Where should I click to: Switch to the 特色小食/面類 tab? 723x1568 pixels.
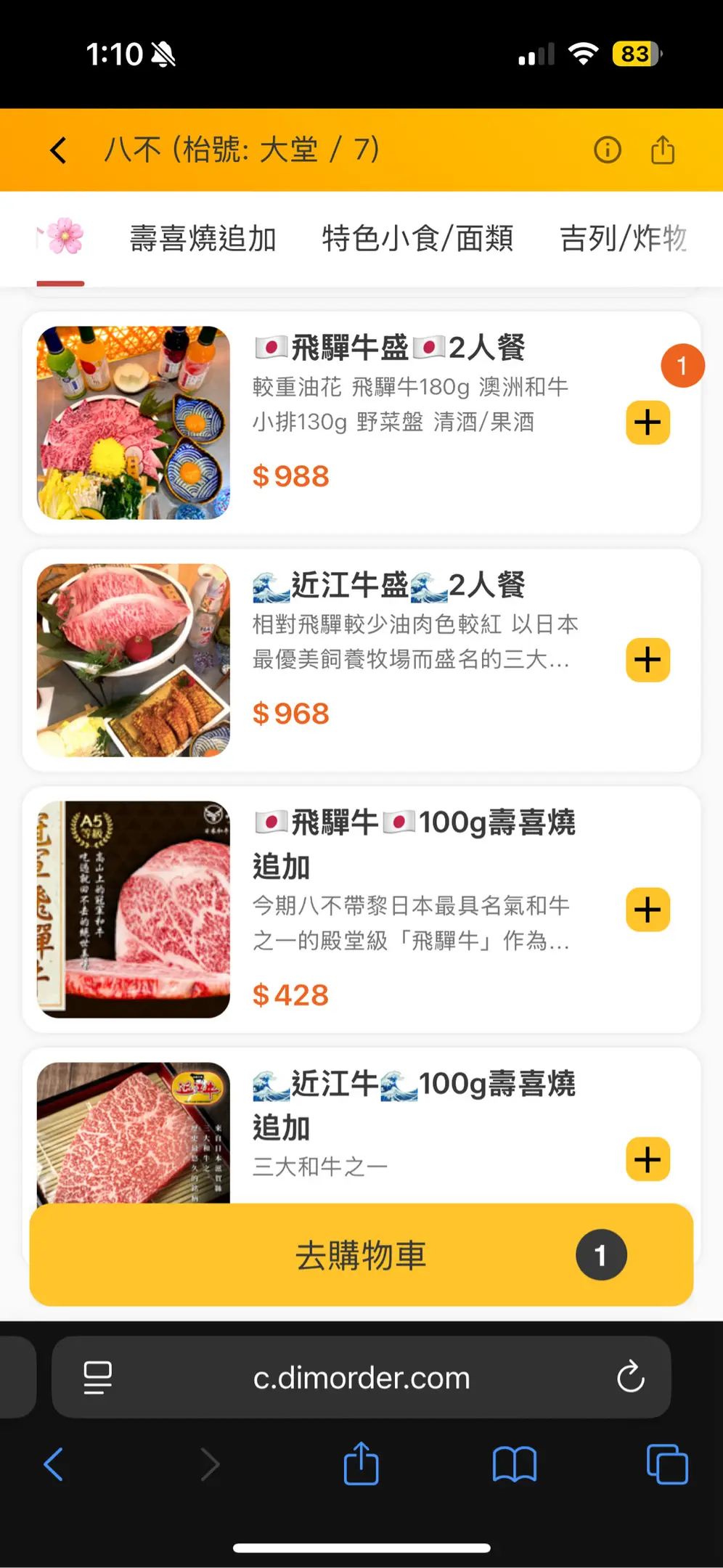[x=417, y=239]
